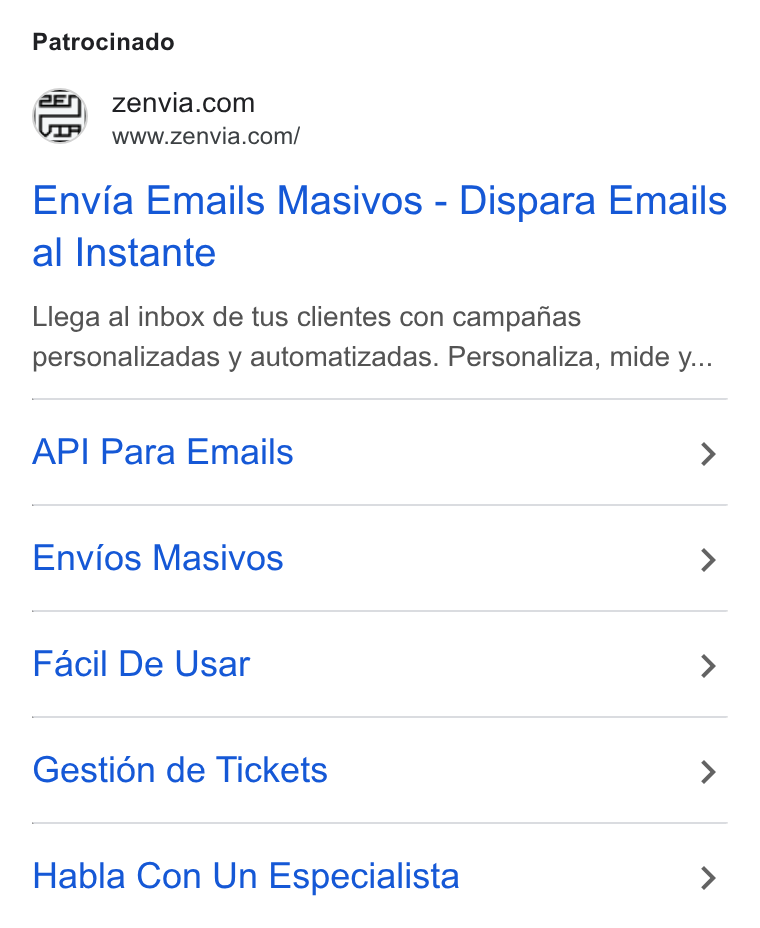Select the Fácil De Usar sitelink
This screenshot has width=760, height=928.
tap(379, 665)
